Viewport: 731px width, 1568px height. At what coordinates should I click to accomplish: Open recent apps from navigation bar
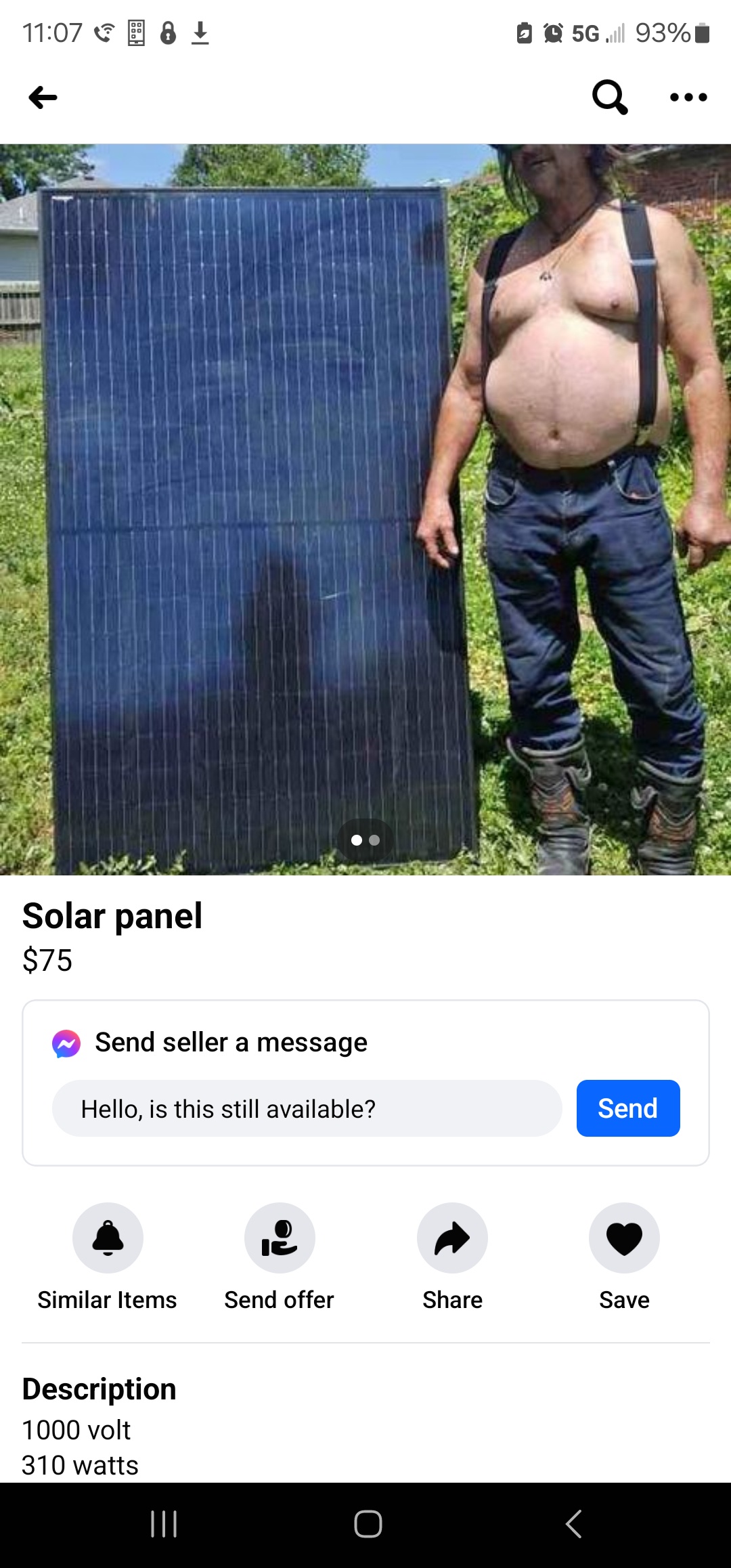pos(164,1524)
